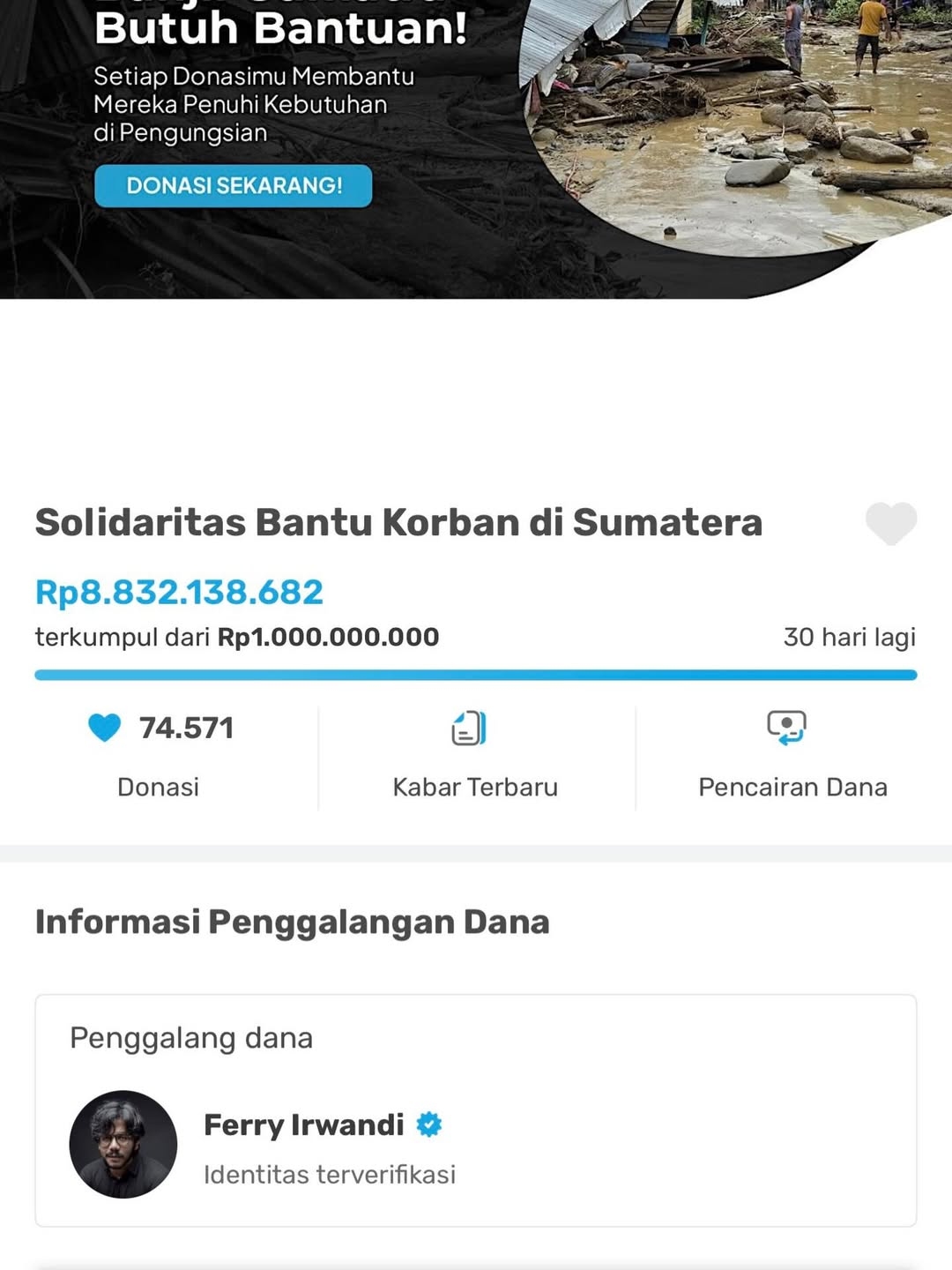952x1270 pixels.
Task: Click the 30 hari lagi countdown label
Action: coord(847,637)
